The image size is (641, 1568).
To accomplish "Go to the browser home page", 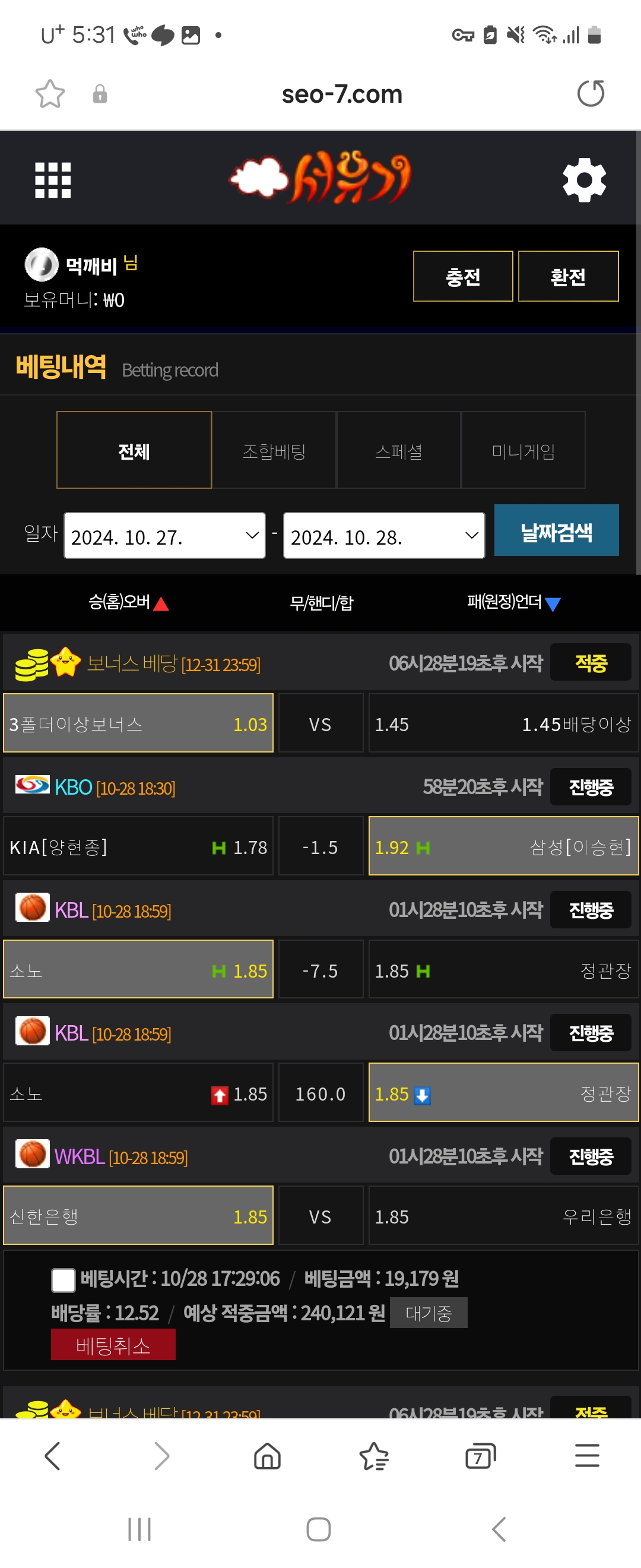I will 267,1456.
